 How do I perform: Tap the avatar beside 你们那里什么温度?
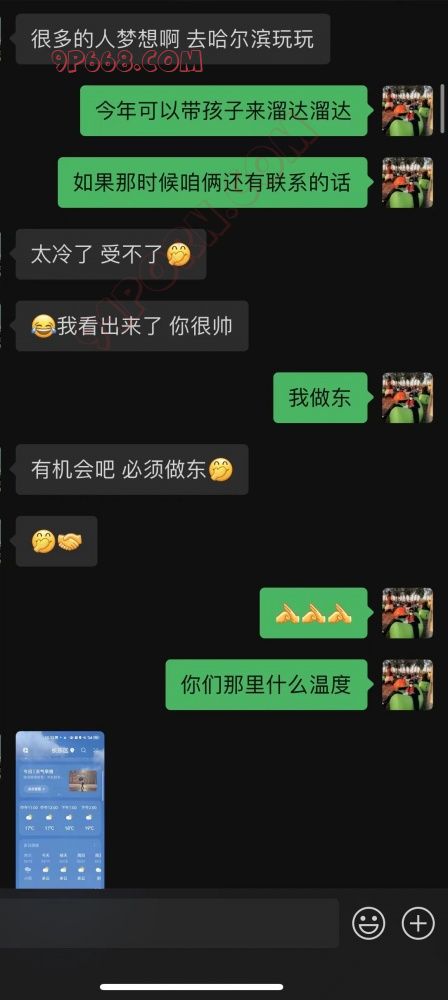(408, 684)
